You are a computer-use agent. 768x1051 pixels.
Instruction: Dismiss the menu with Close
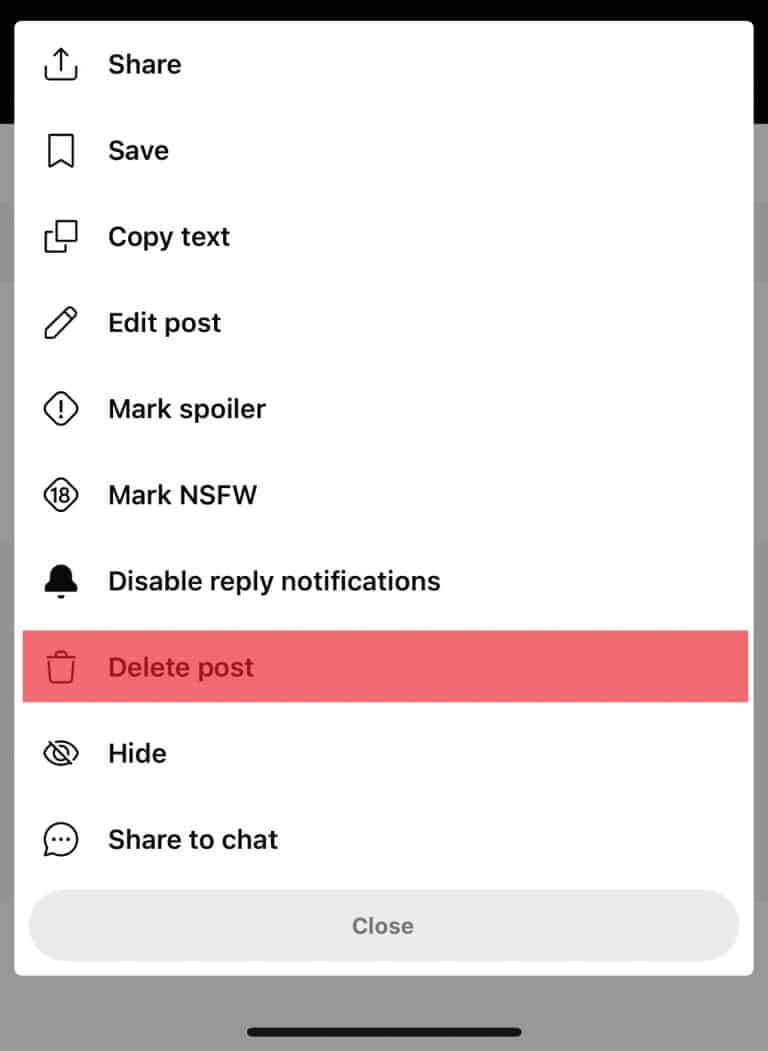(x=383, y=926)
